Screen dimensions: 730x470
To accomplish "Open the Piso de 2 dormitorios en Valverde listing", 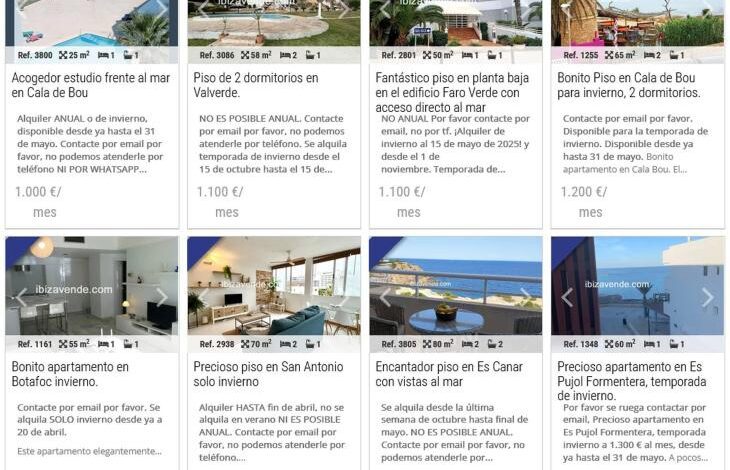I will 256,85.
